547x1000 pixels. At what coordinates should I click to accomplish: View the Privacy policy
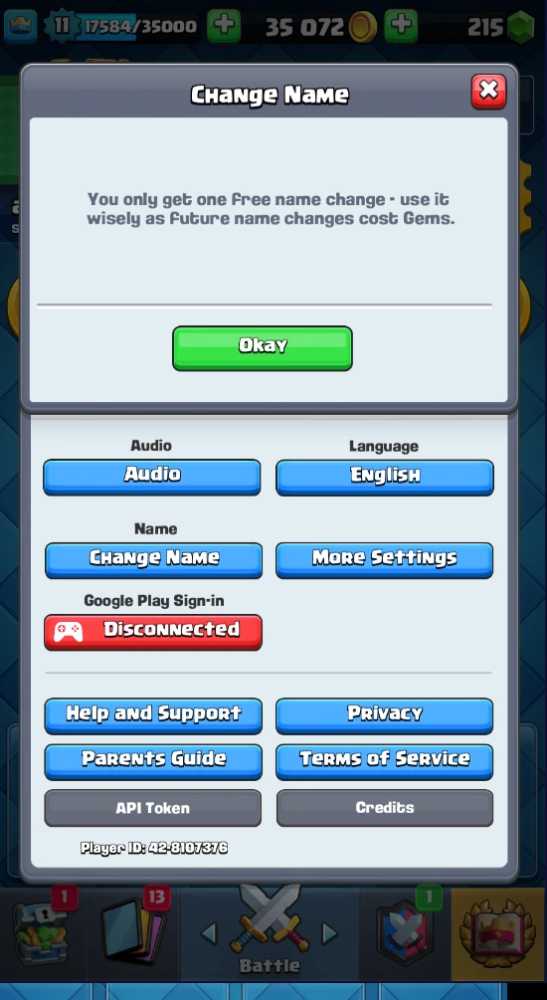(x=384, y=716)
